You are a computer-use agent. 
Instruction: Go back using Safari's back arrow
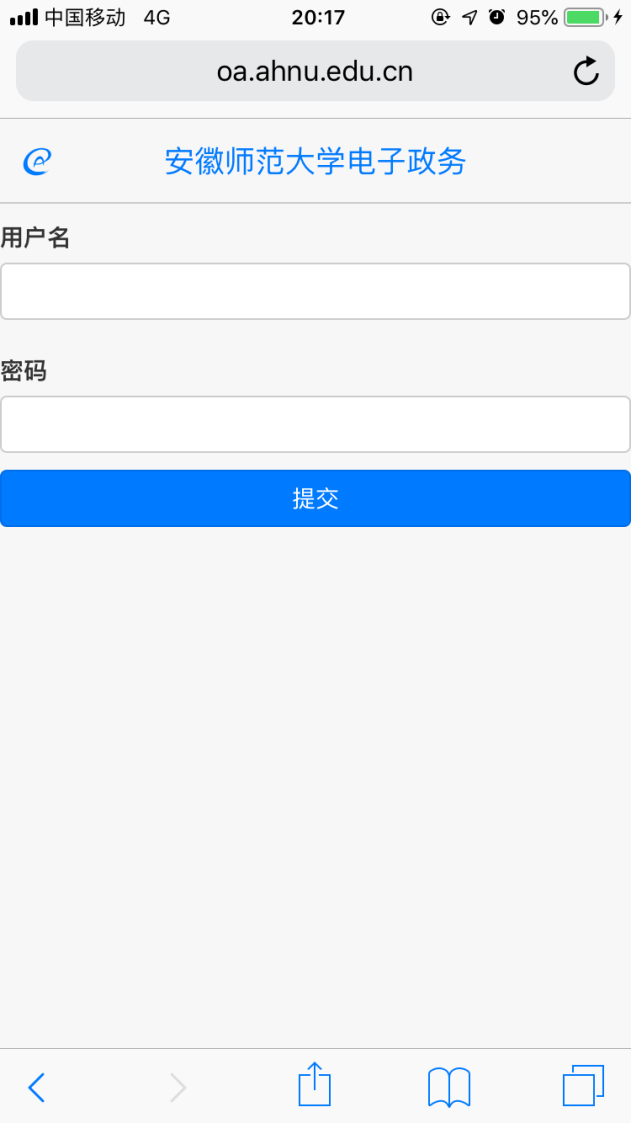[37, 1087]
